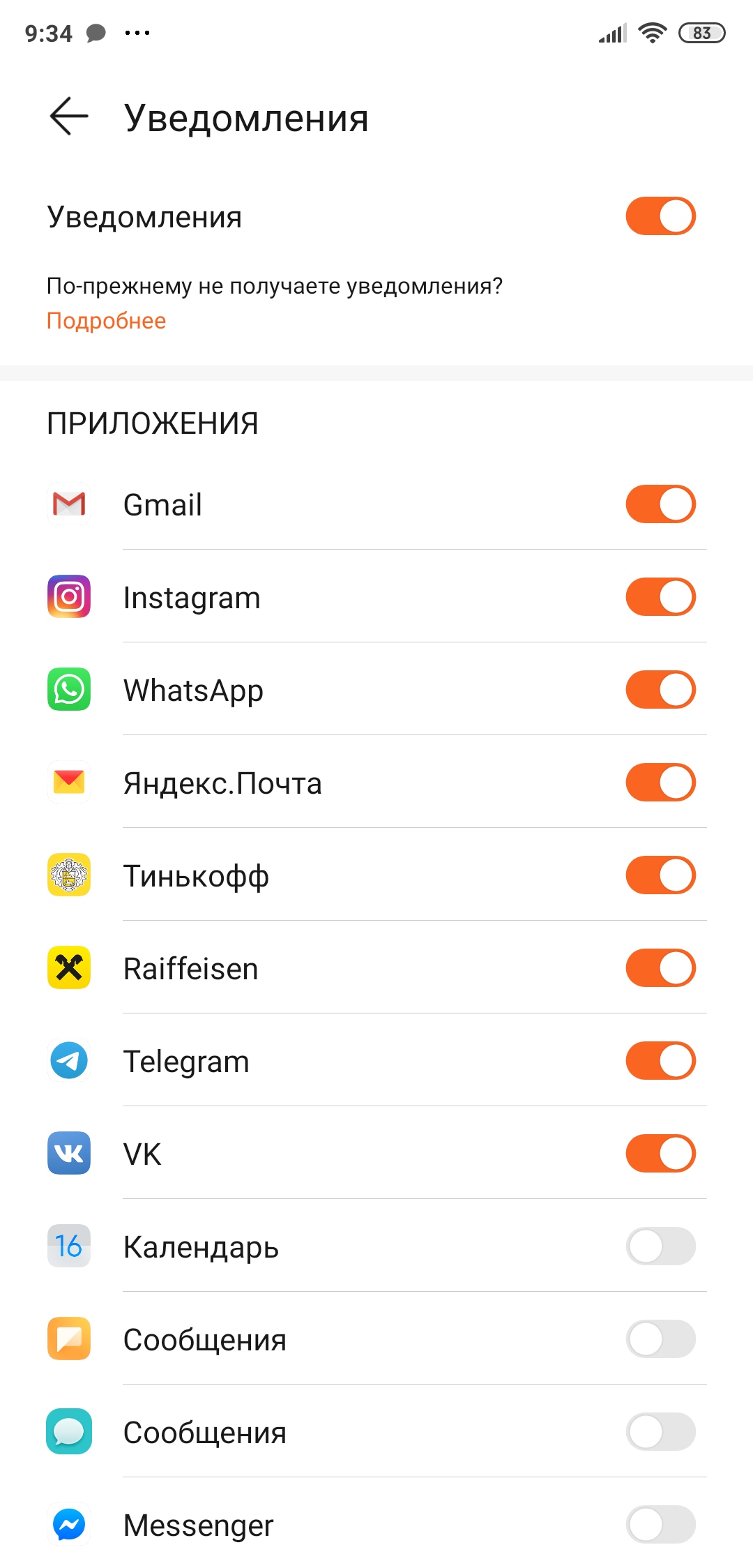Go back using the arrow icon

[x=69, y=116]
